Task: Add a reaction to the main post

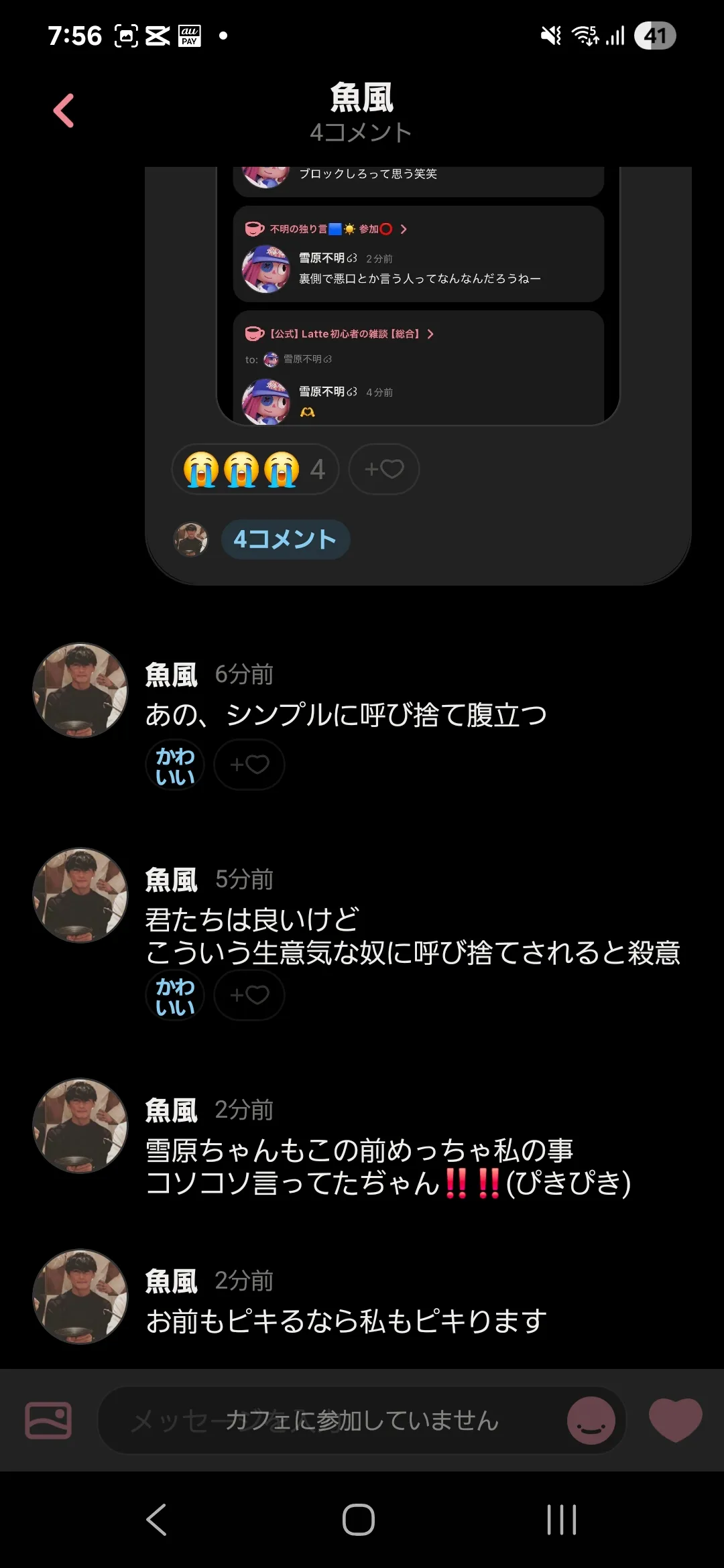Action: click(384, 469)
